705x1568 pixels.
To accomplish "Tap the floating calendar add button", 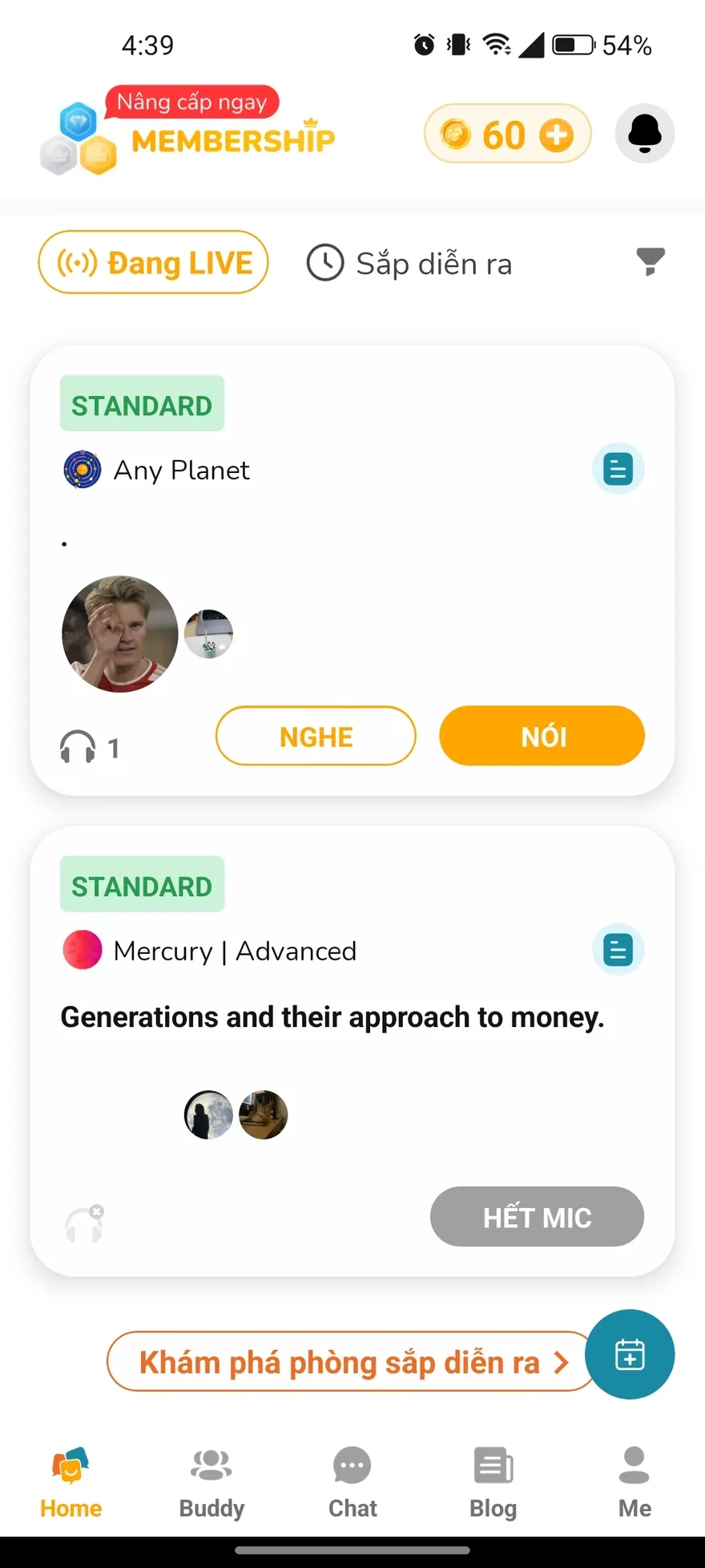I will [x=630, y=1355].
